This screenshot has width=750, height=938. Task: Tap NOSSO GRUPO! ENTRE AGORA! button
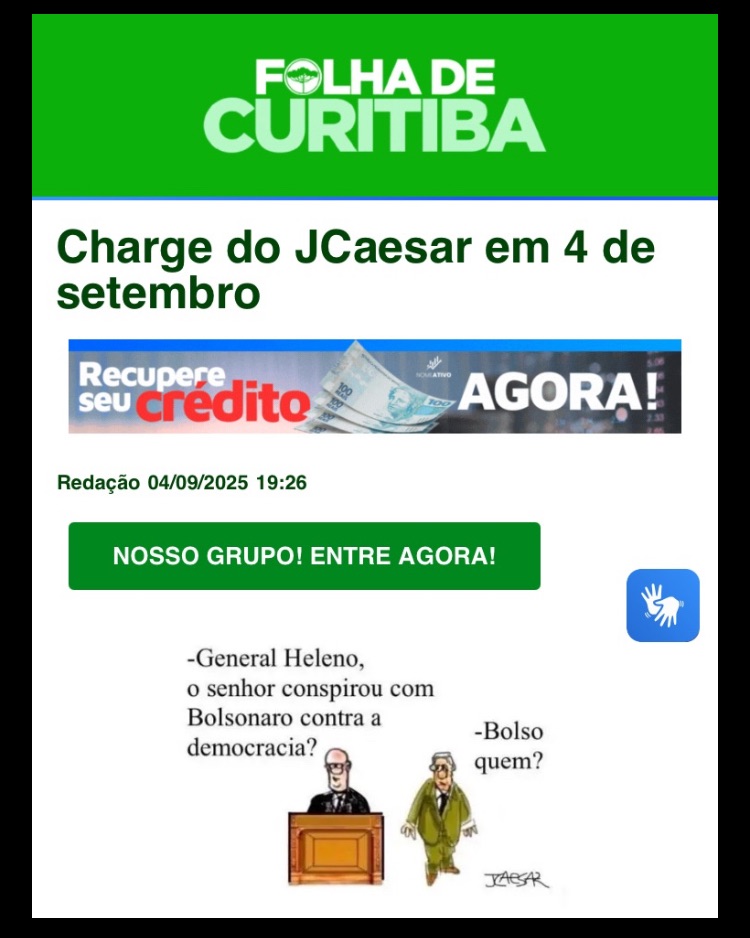pyautogui.click(x=304, y=556)
